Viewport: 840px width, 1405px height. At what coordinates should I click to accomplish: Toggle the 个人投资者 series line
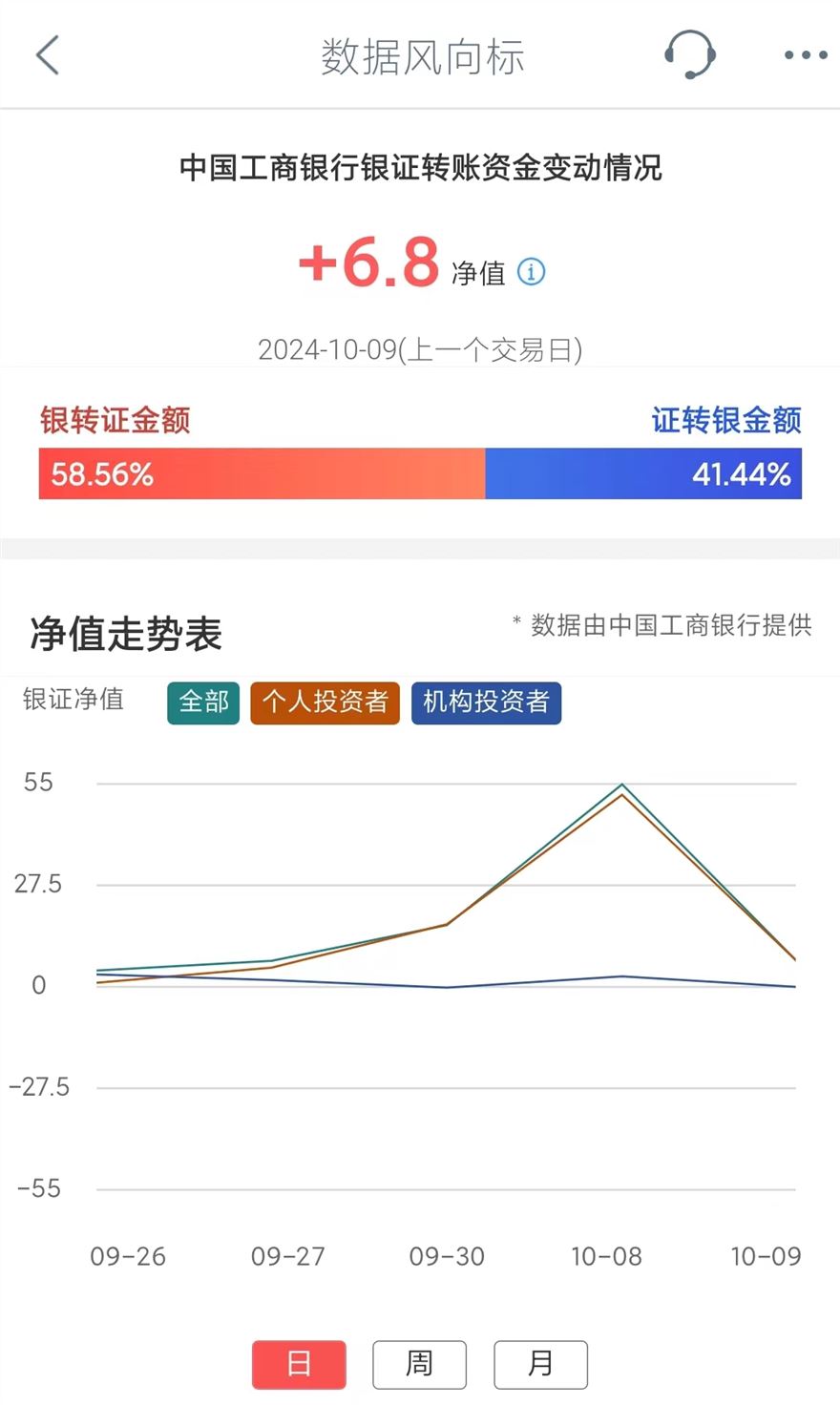point(325,702)
